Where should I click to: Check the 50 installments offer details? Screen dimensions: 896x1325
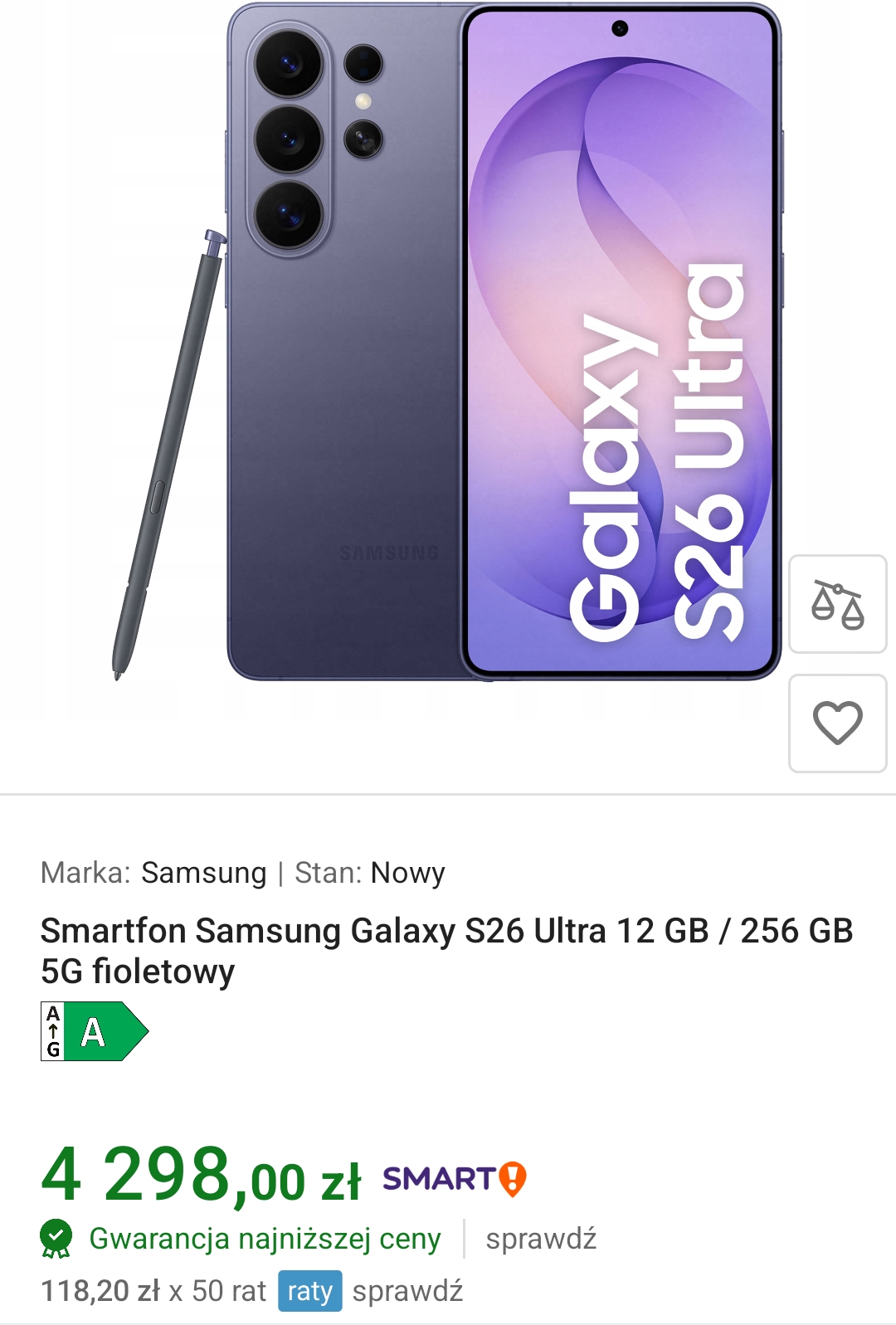coord(407,1291)
